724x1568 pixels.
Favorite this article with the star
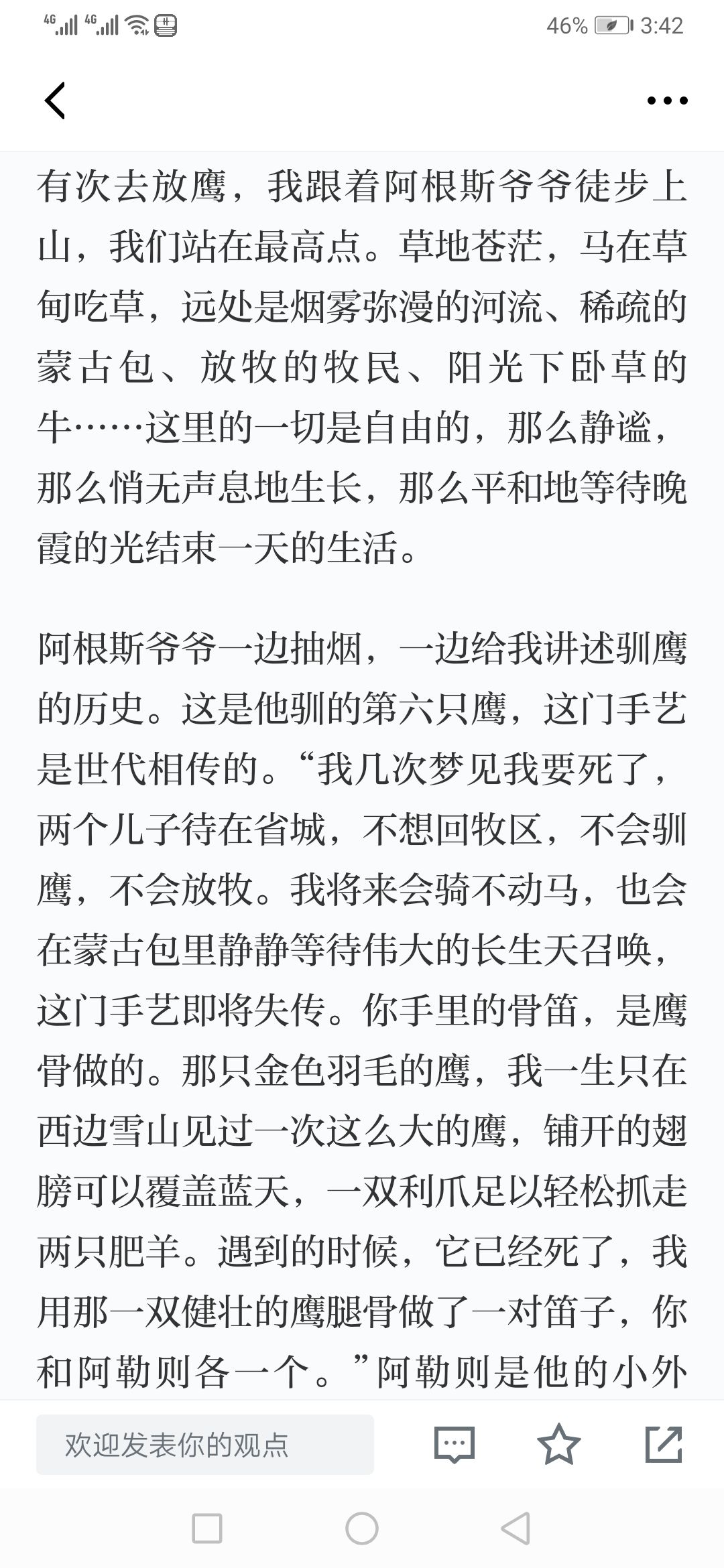[x=559, y=1444]
